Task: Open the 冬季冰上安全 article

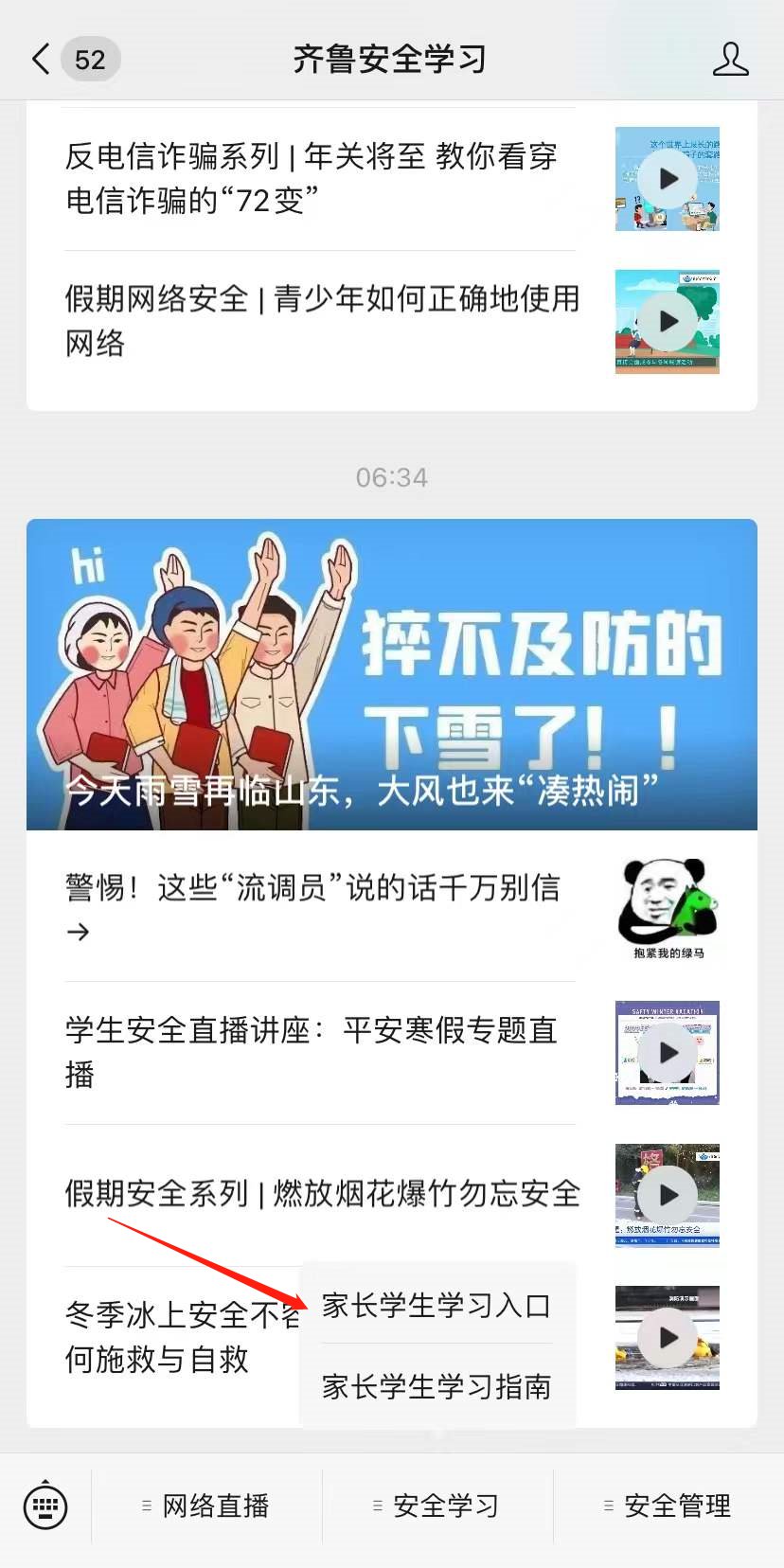Action: pyautogui.click(x=170, y=1337)
